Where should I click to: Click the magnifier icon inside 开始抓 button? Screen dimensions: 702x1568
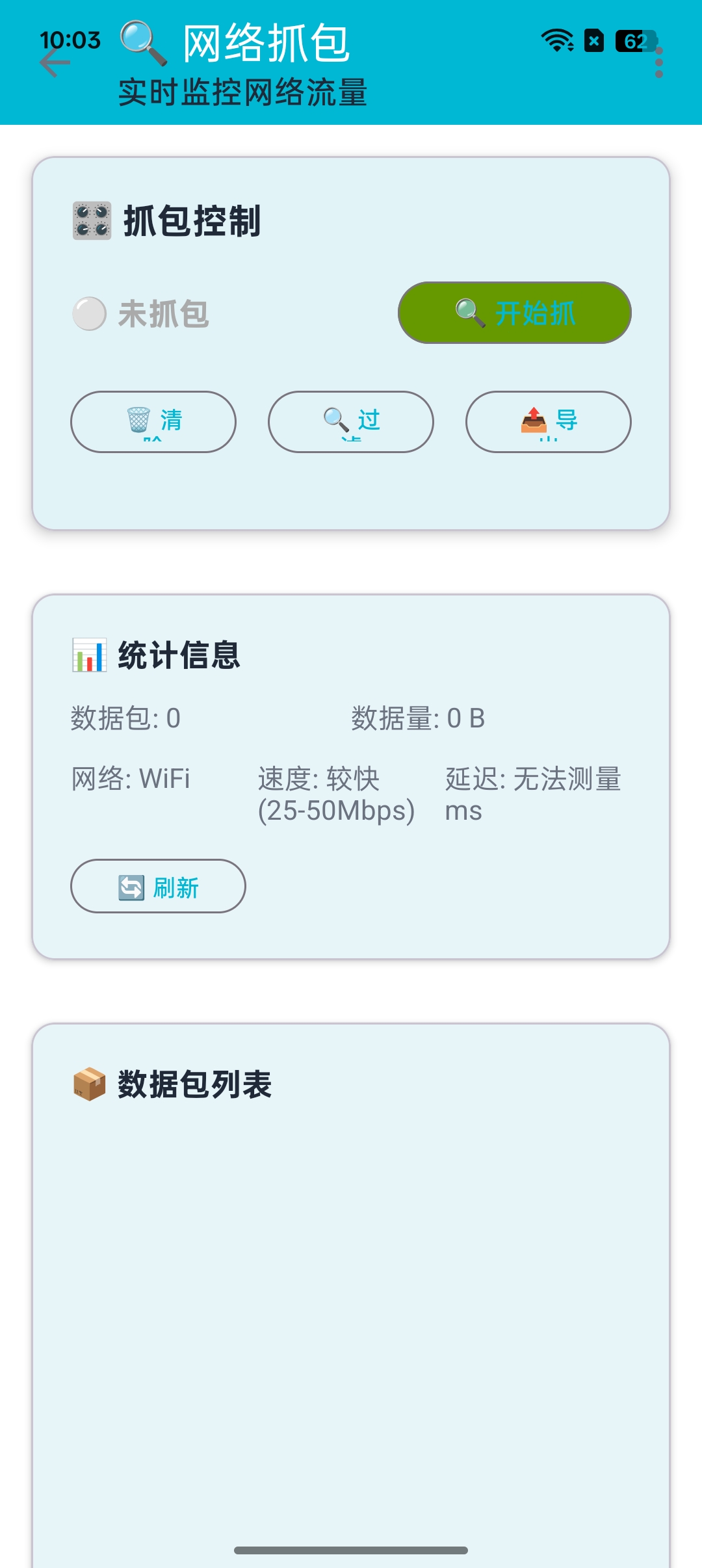(467, 311)
